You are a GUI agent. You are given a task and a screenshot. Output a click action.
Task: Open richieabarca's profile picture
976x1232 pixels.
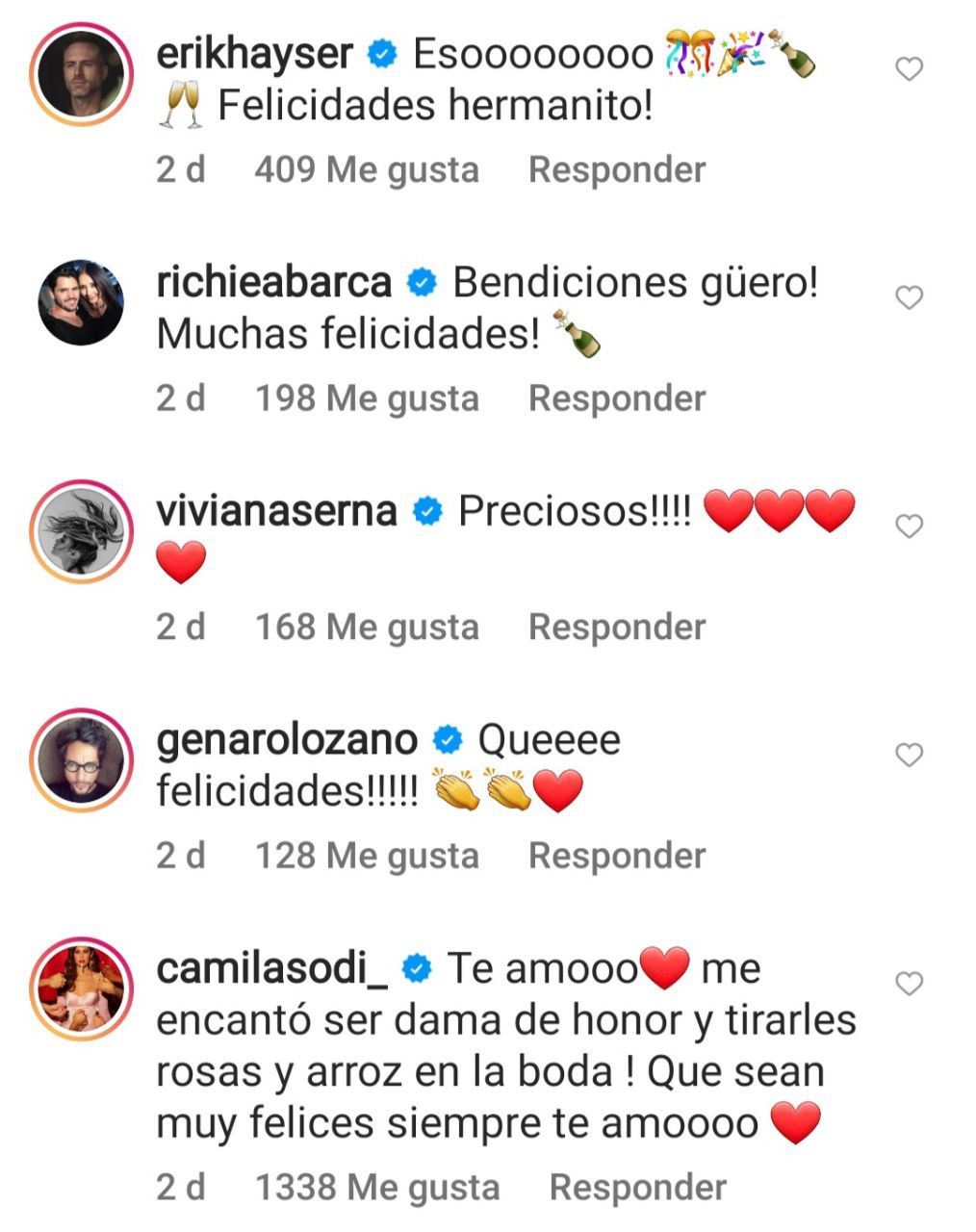pos(81,302)
